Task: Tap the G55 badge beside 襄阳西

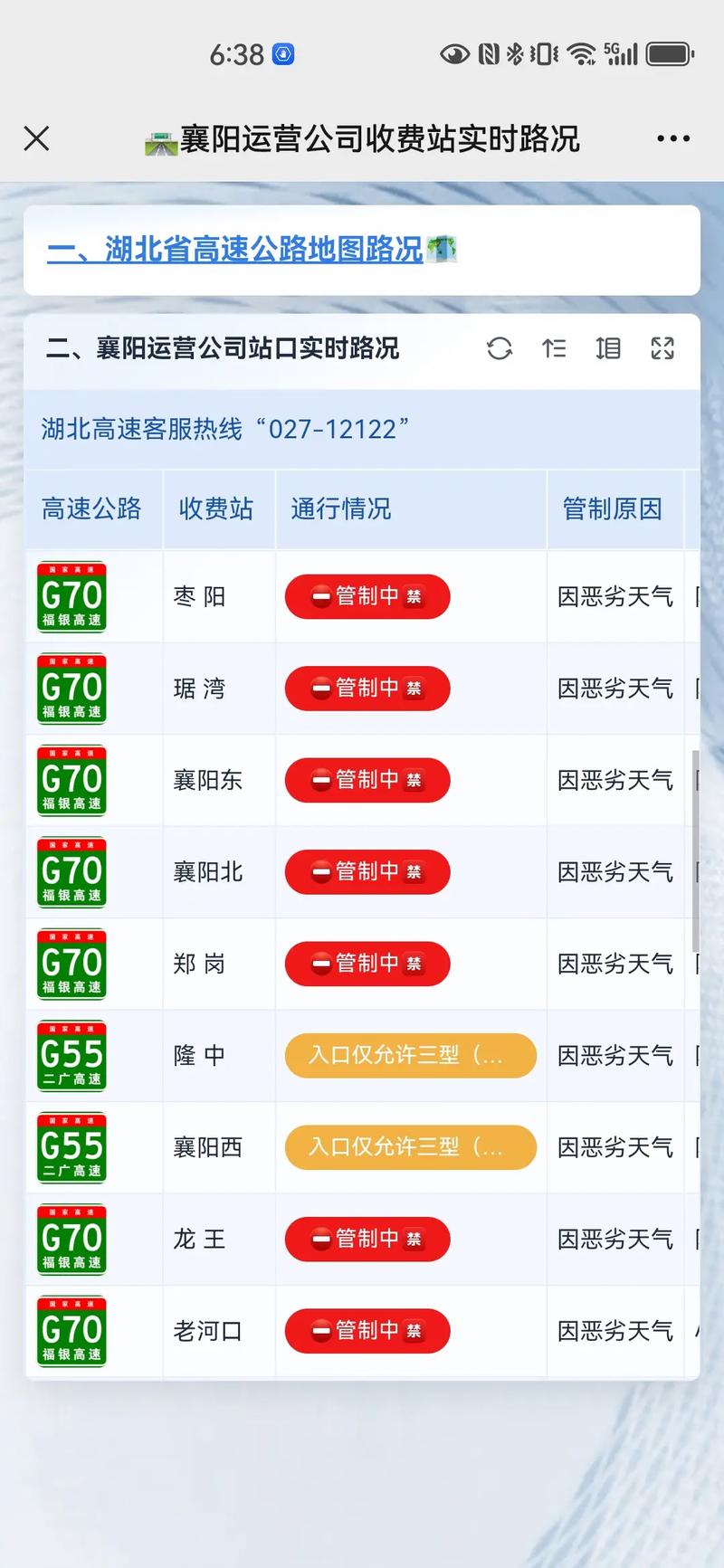Action: [x=71, y=1148]
